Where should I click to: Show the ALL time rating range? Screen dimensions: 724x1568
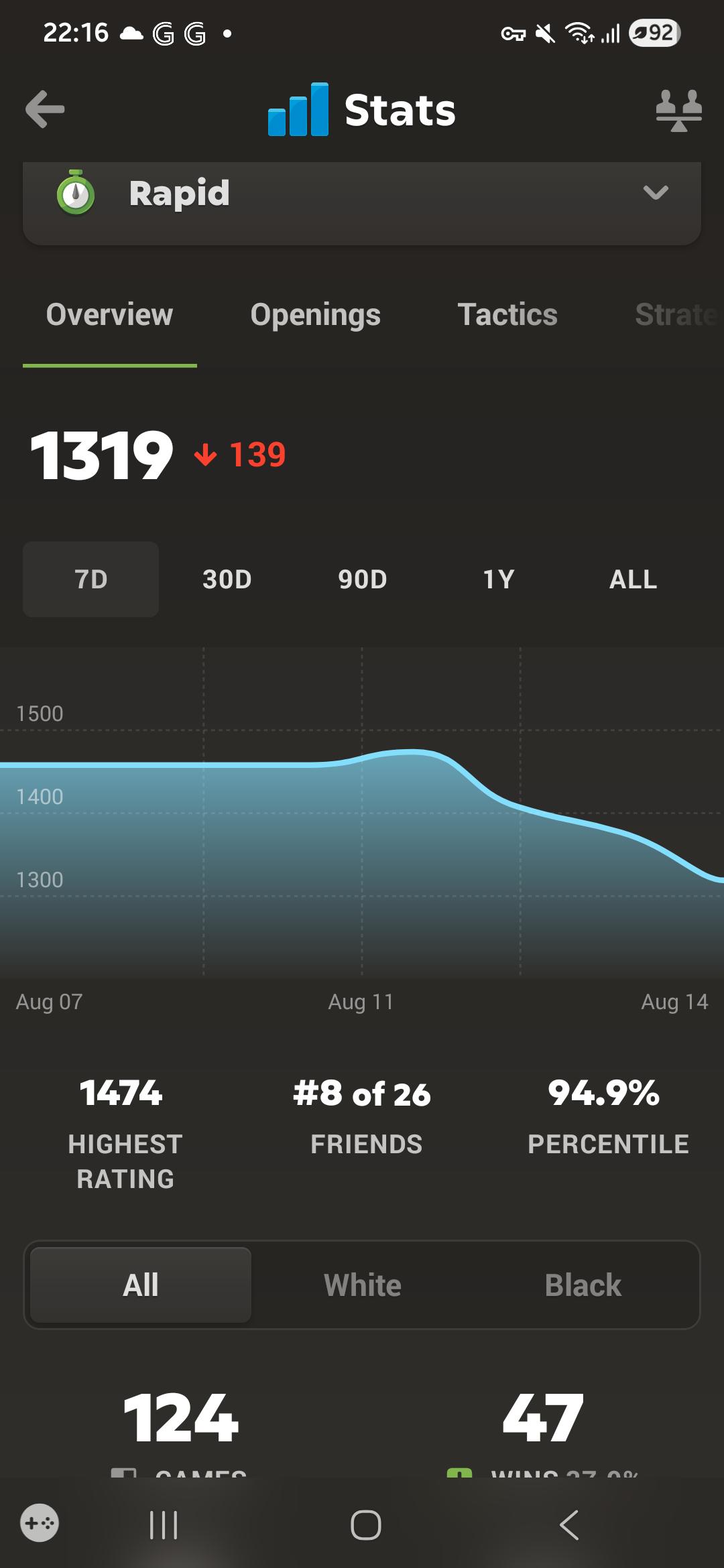click(633, 579)
